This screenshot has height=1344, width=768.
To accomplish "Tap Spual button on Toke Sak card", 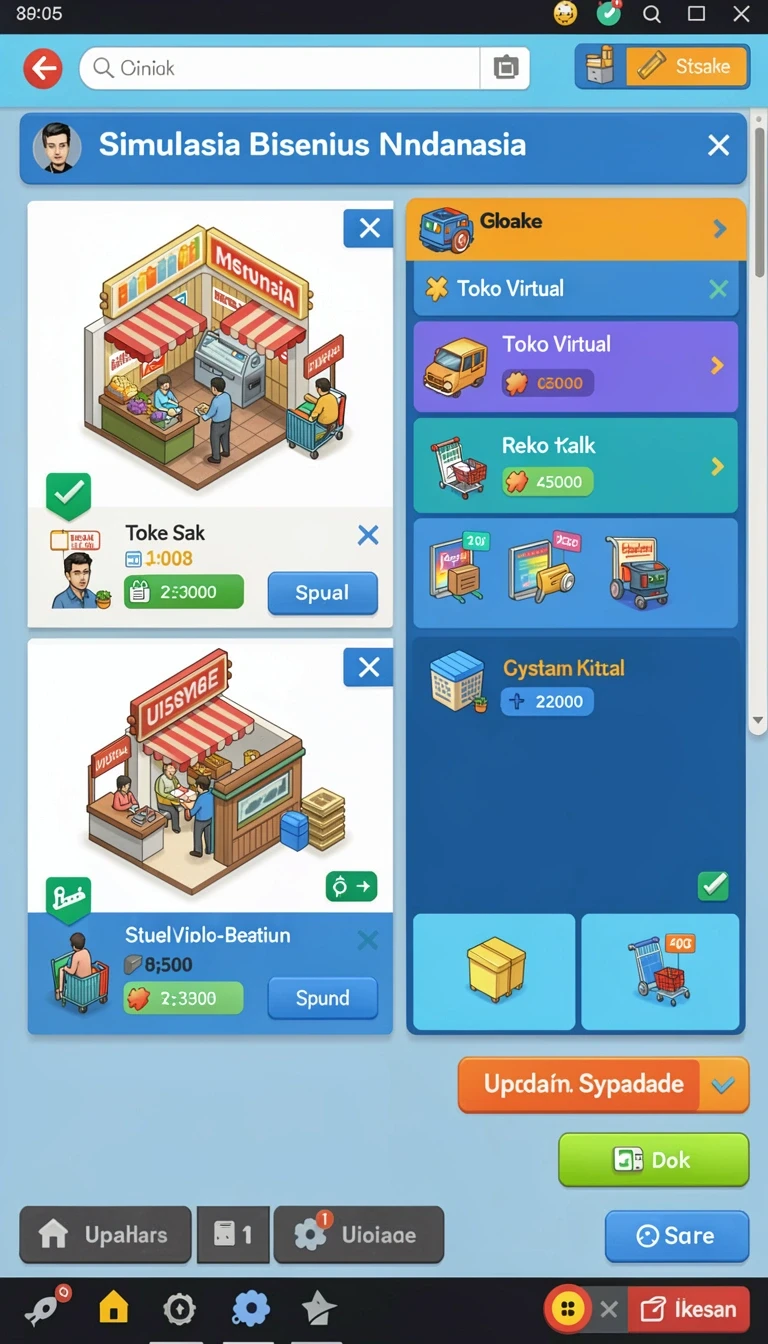I will point(322,593).
